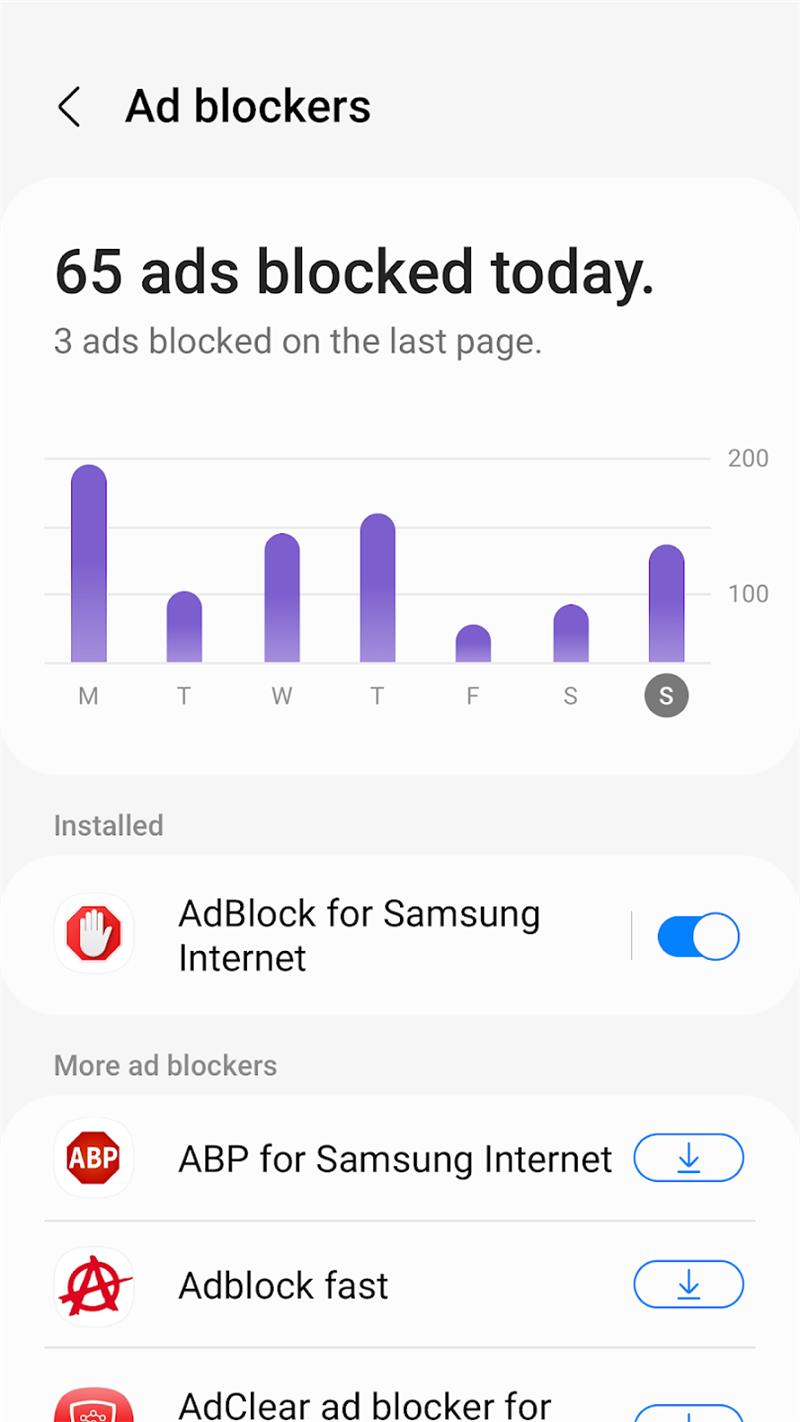Toggle off AdBlock for Samsung Internet
800x1422 pixels.
click(697, 937)
